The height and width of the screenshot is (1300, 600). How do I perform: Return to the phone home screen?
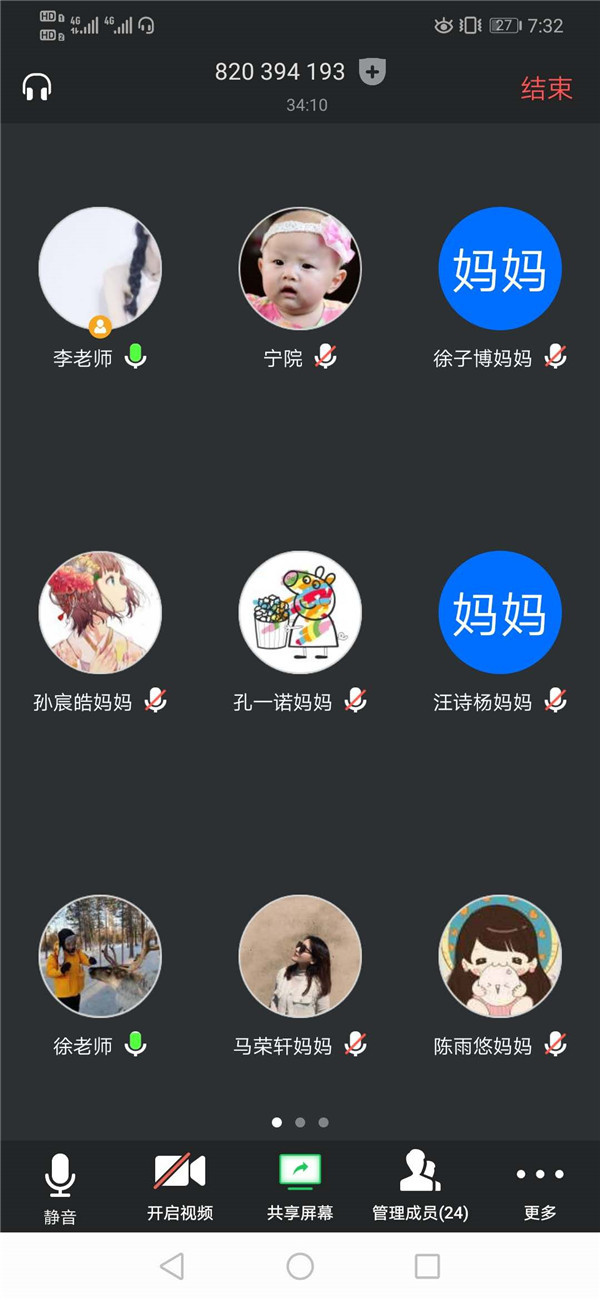pos(300,1266)
